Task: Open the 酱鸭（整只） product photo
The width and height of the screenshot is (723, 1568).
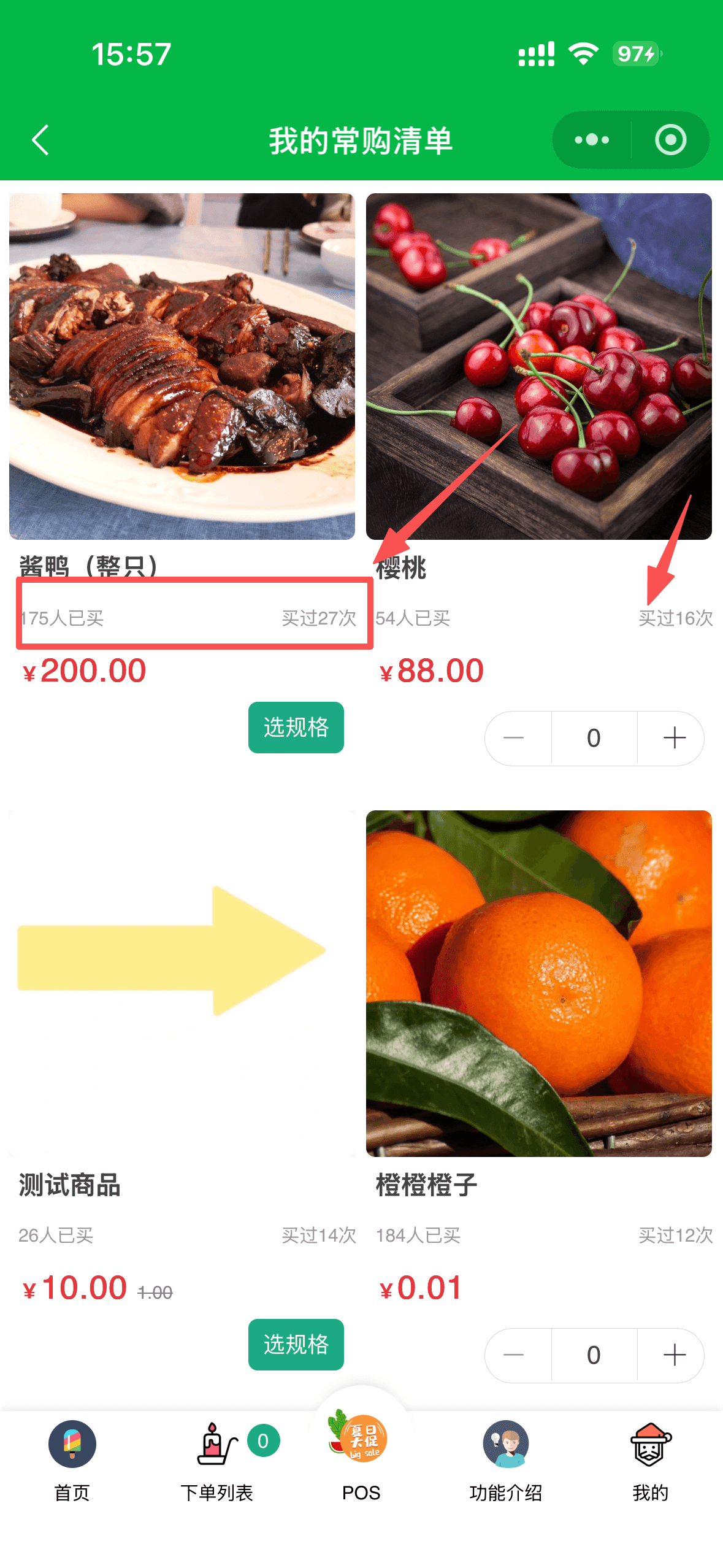Action: [182, 366]
